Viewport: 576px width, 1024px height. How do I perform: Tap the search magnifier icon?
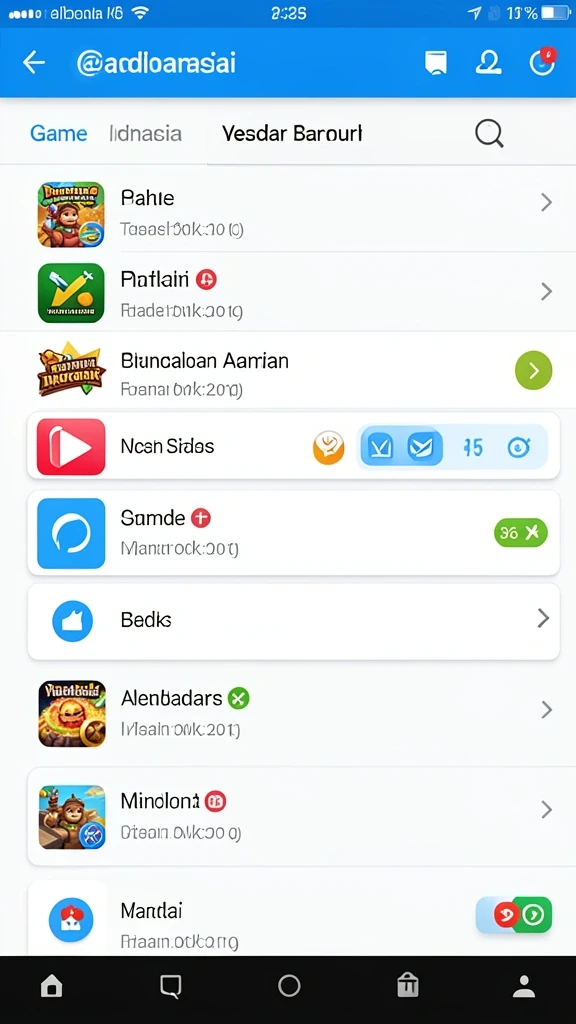[x=489, y=134]
